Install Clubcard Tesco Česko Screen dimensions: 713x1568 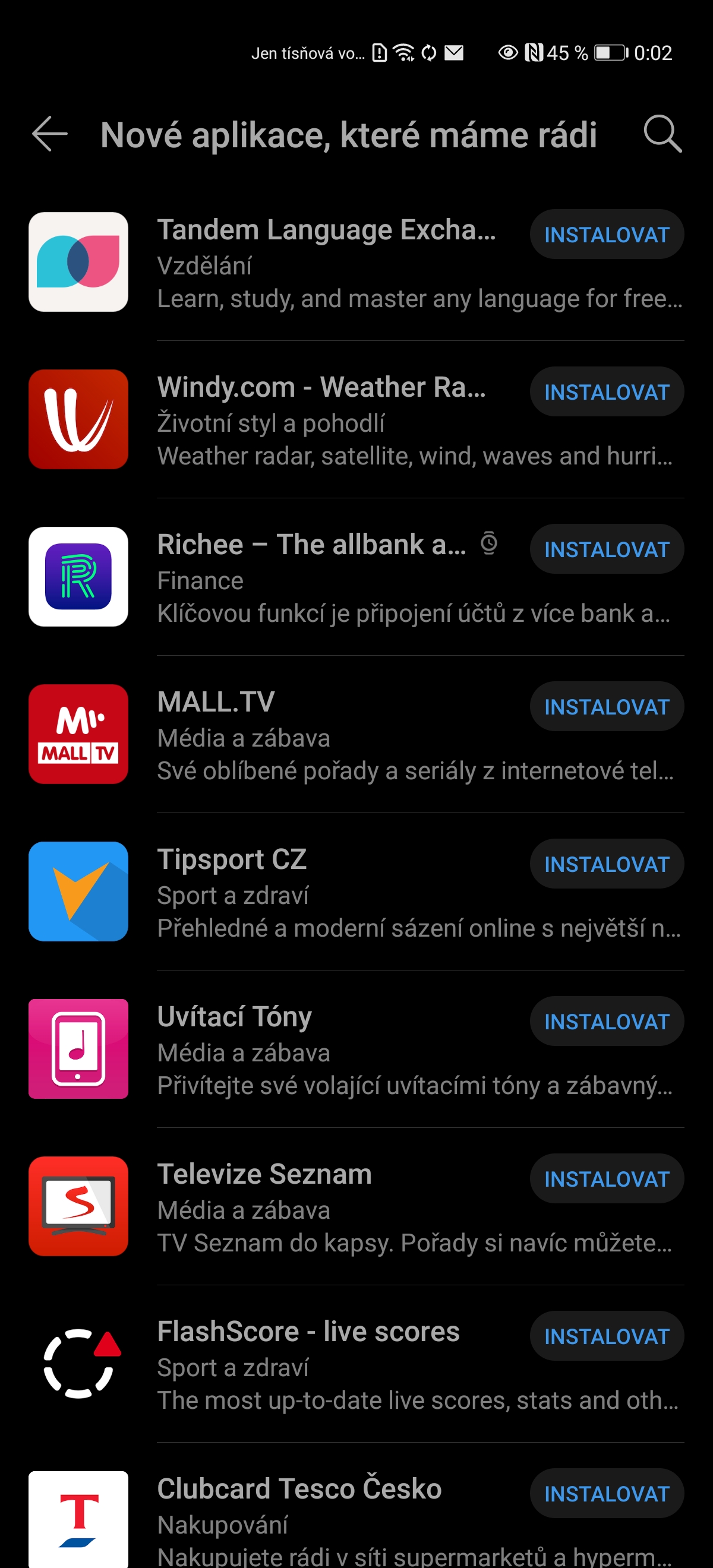[607, 1493]
